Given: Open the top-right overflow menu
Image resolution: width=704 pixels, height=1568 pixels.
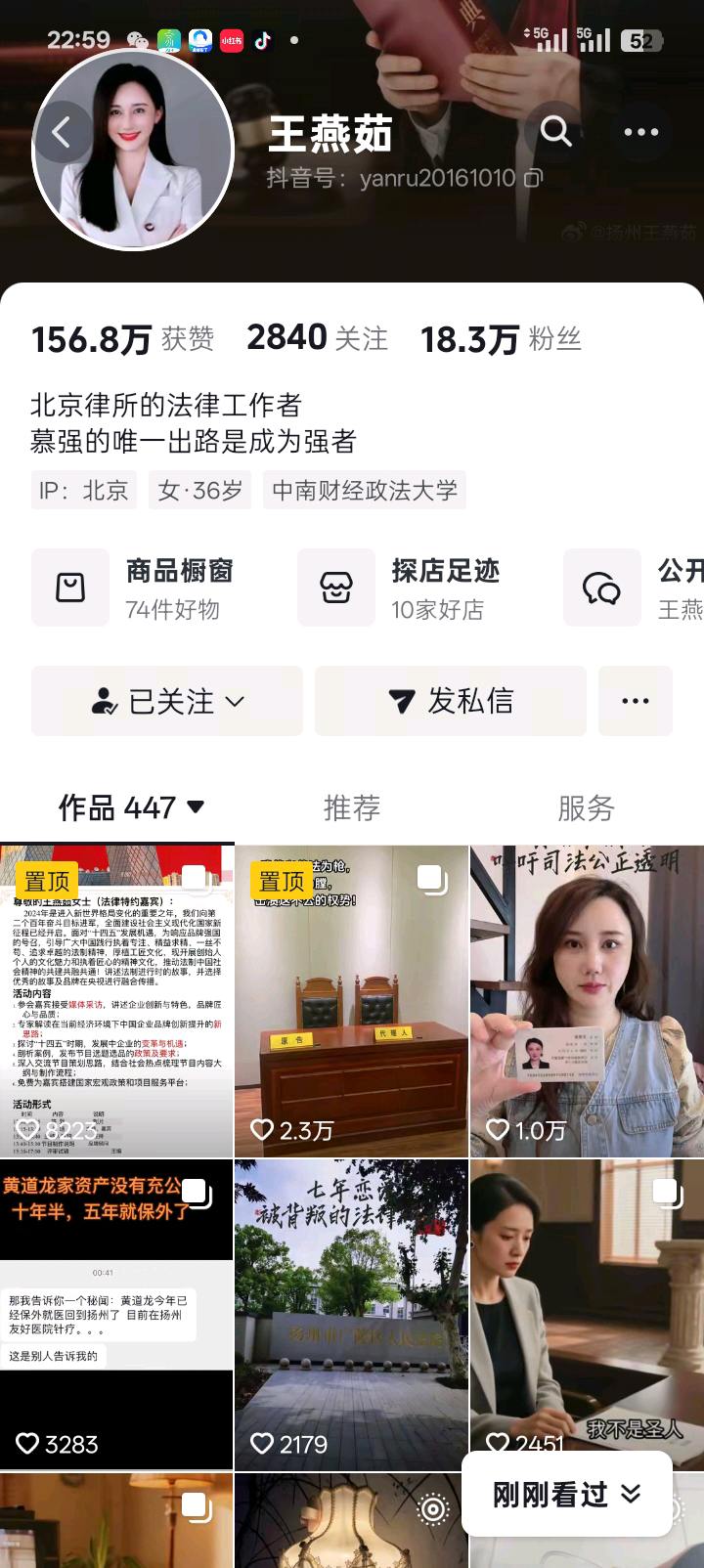Looking at the screenshot, I should pos(640,132).
